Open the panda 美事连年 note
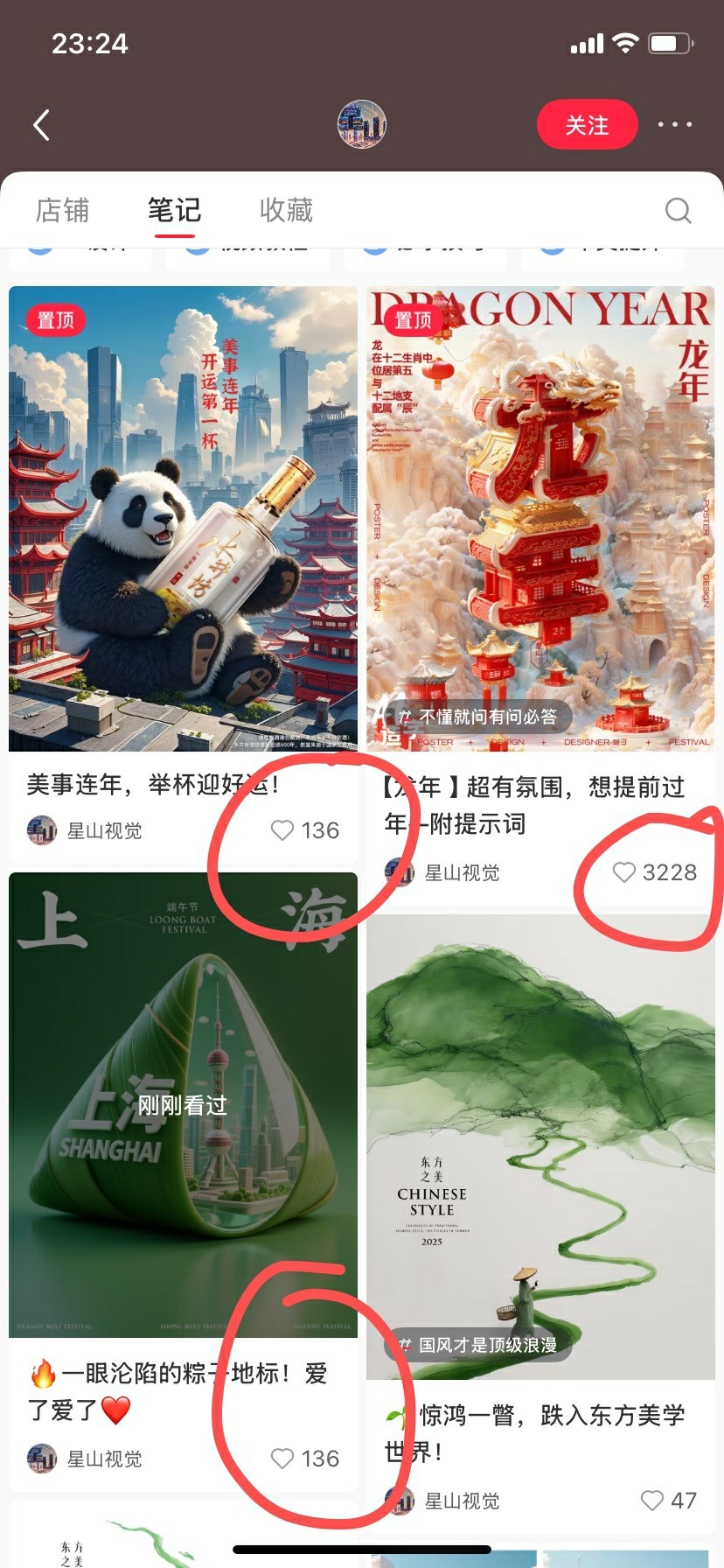The height and width of the screenshot is (1568, 724). click(183, 518)
